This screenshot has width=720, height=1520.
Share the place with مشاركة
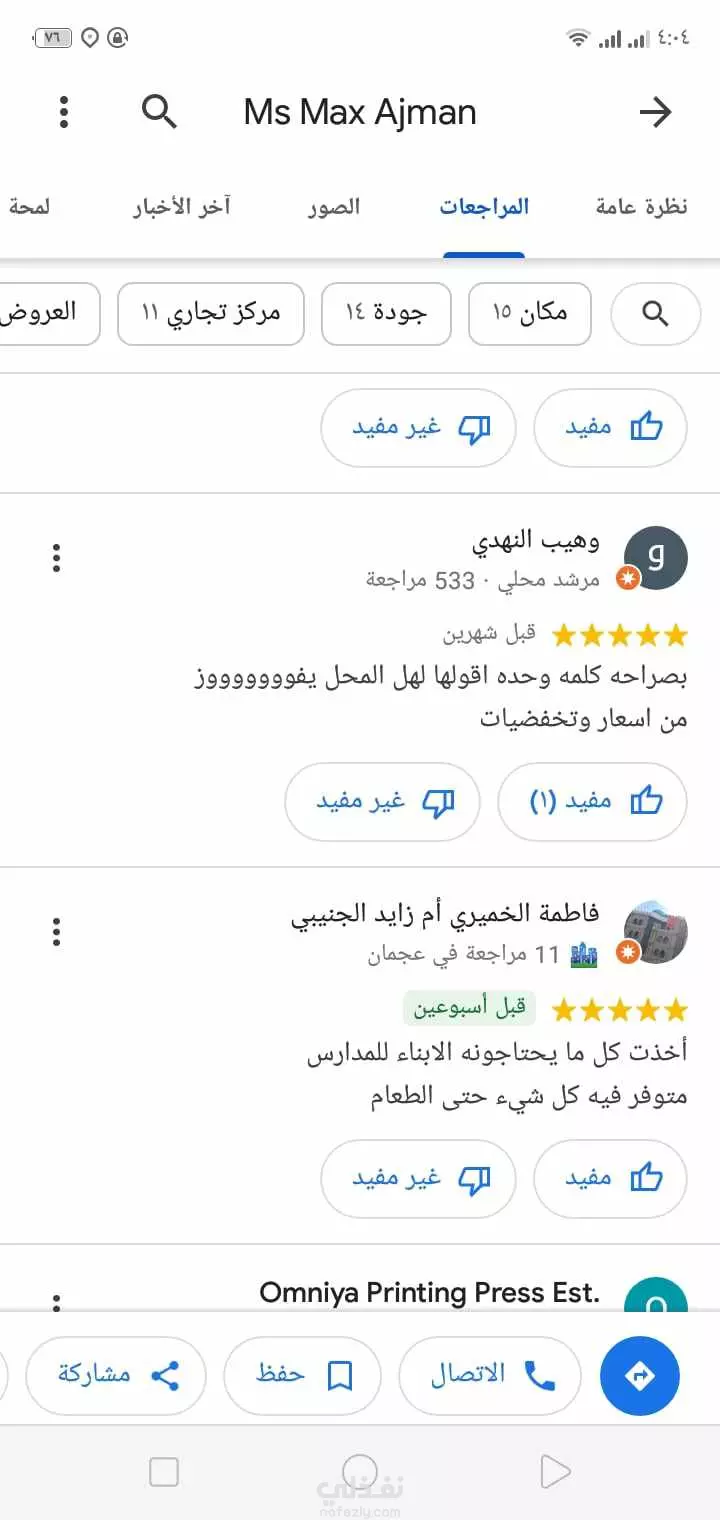[116, 1376]
